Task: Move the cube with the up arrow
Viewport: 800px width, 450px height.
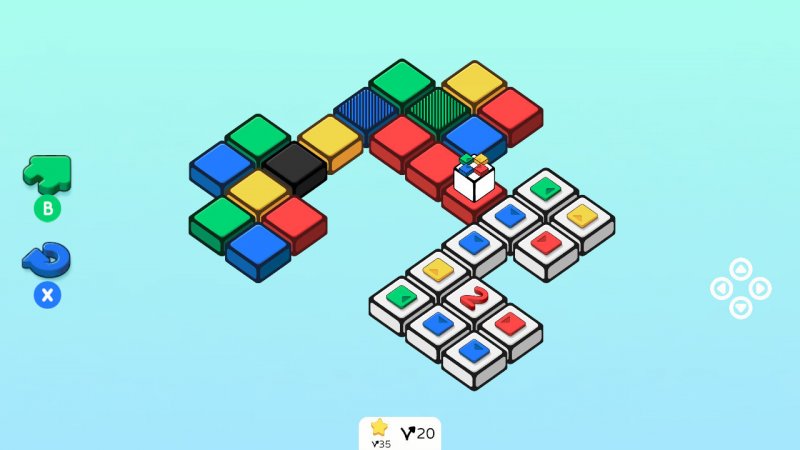Action: pyautogui.click(x=740, y=269)
